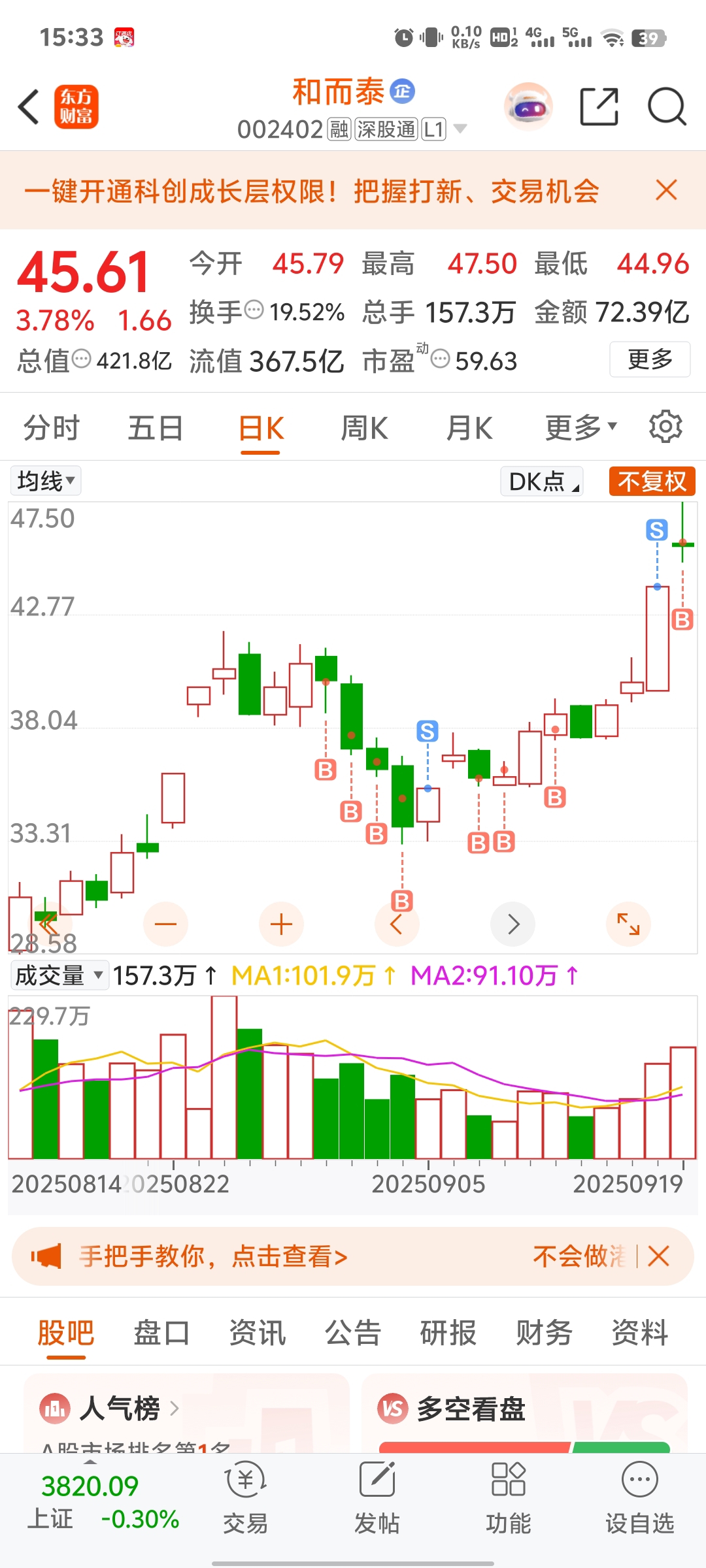Switch to the 五日 chart tab

156,429
